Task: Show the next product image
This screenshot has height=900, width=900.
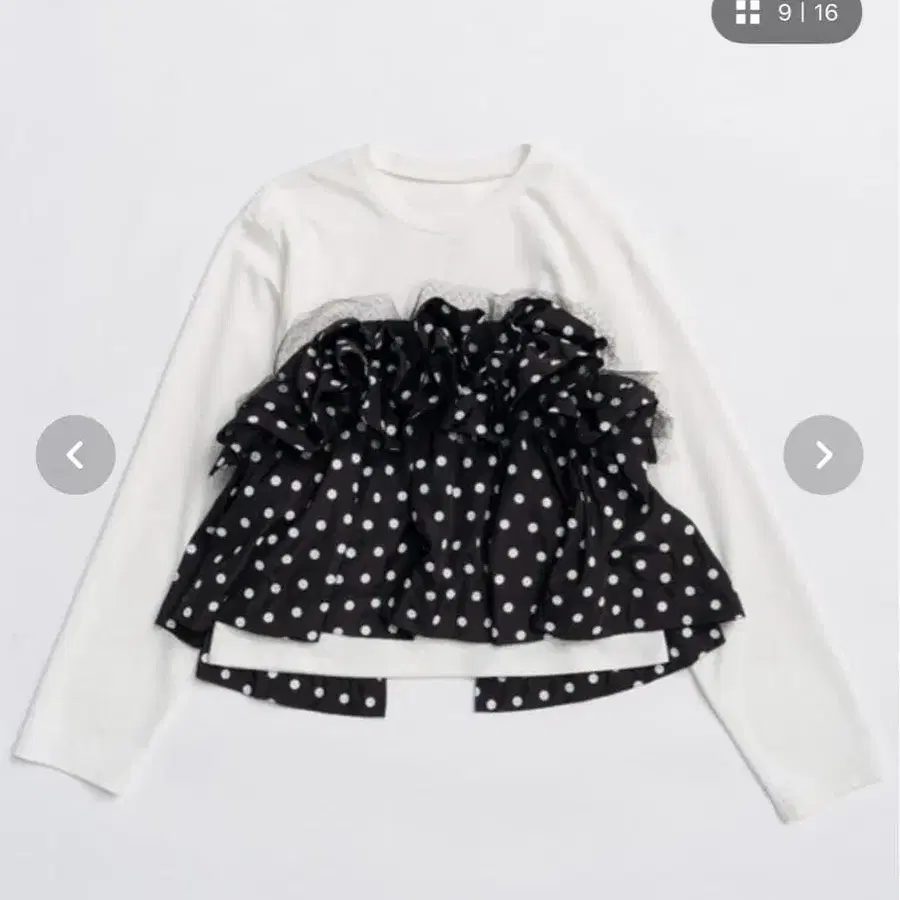Action: click(x=823, y=455)
